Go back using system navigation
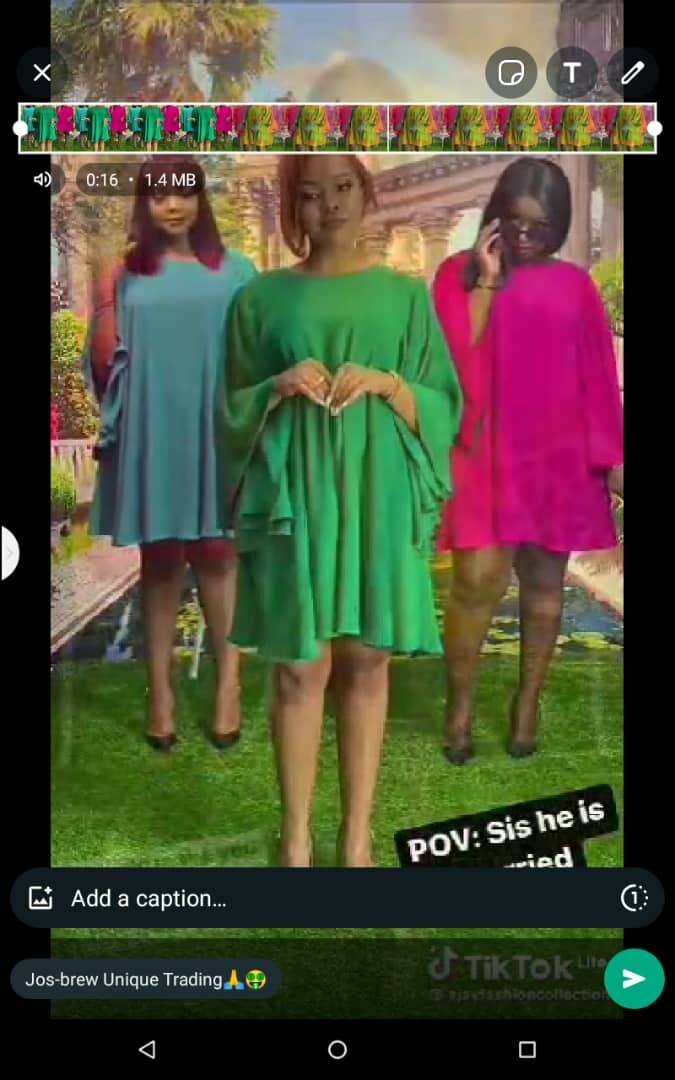 (147, 1049)
